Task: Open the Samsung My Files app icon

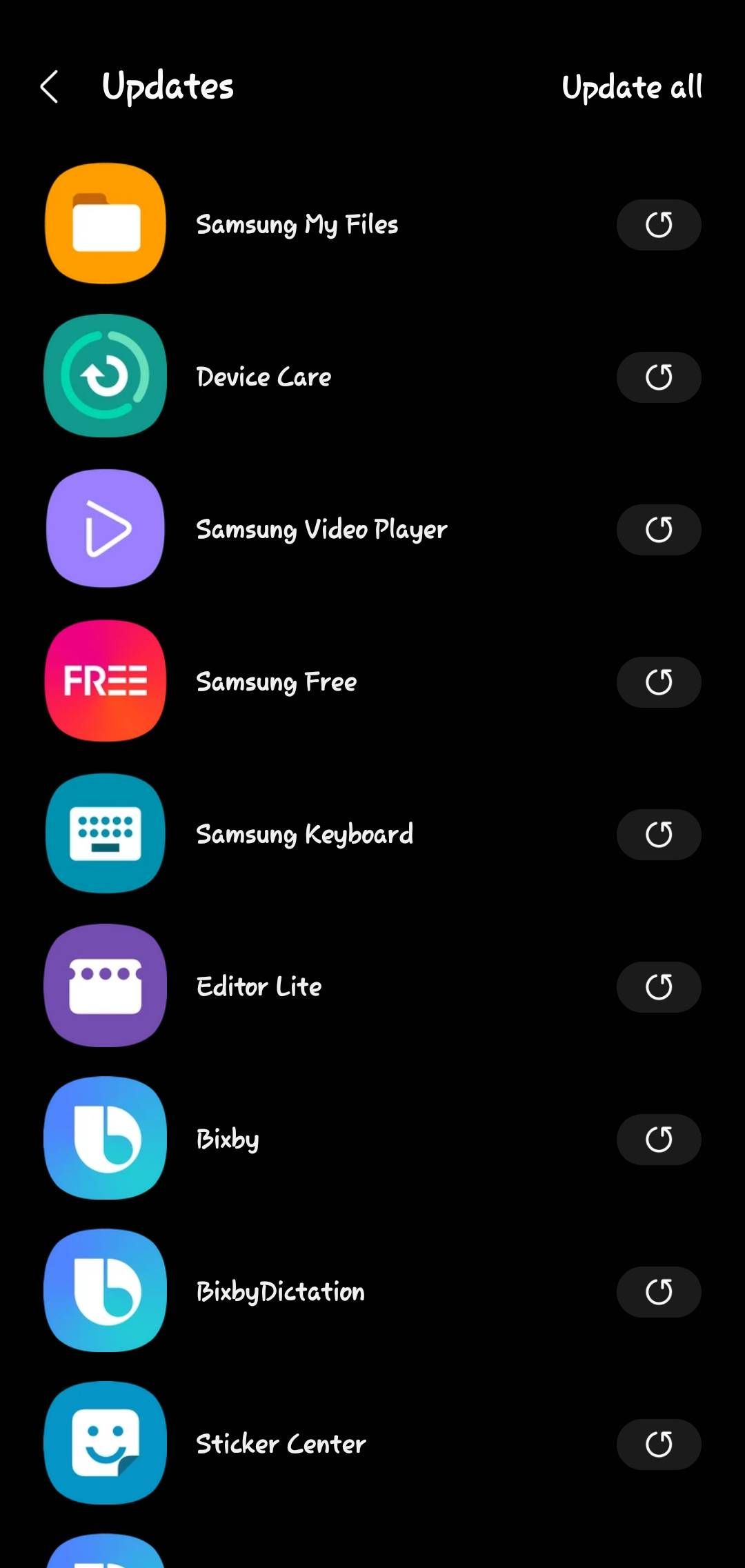Action: coord(105,224)
